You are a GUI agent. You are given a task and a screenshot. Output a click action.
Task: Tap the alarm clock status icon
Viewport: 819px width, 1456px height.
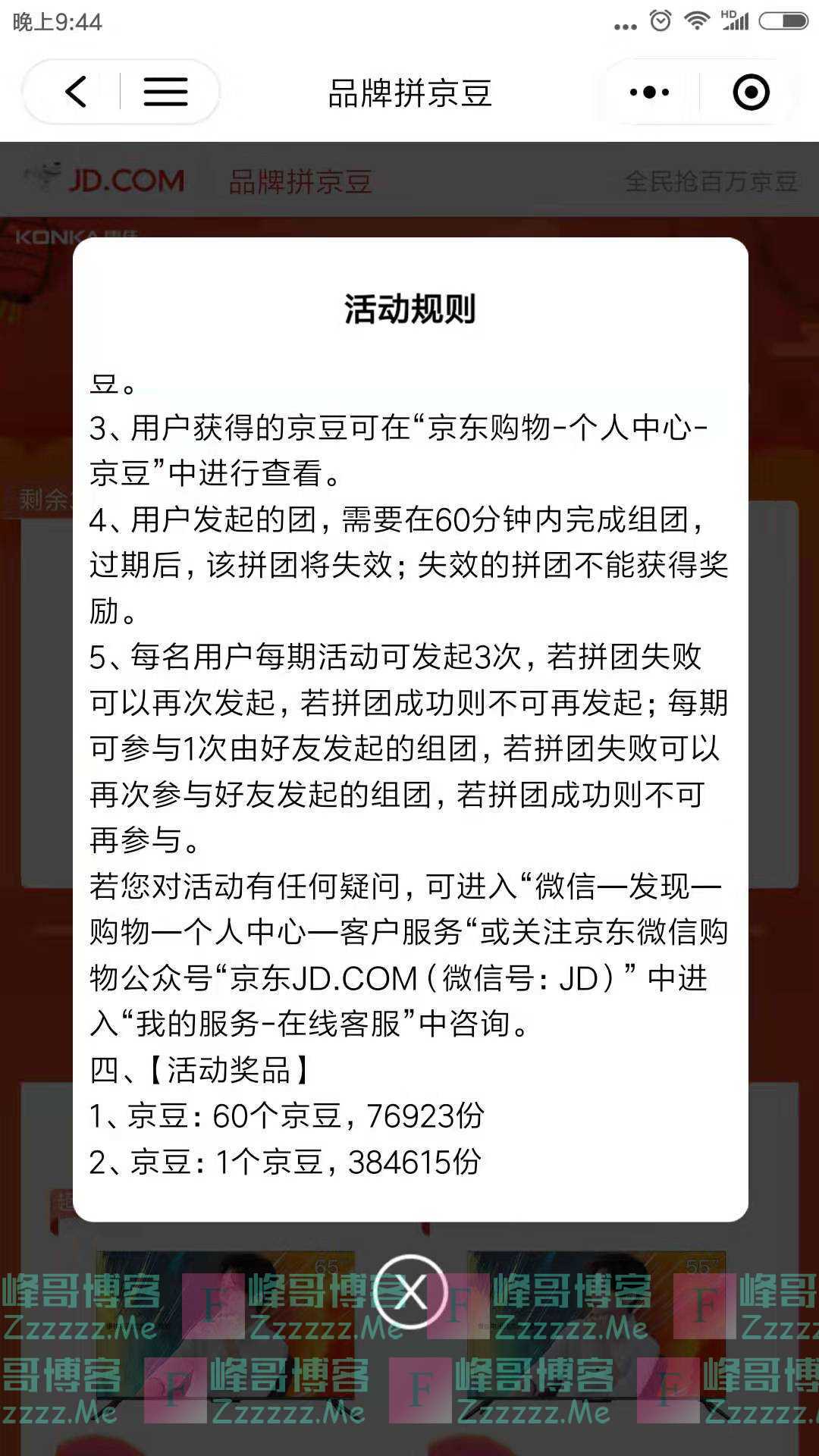click(659, 20)
